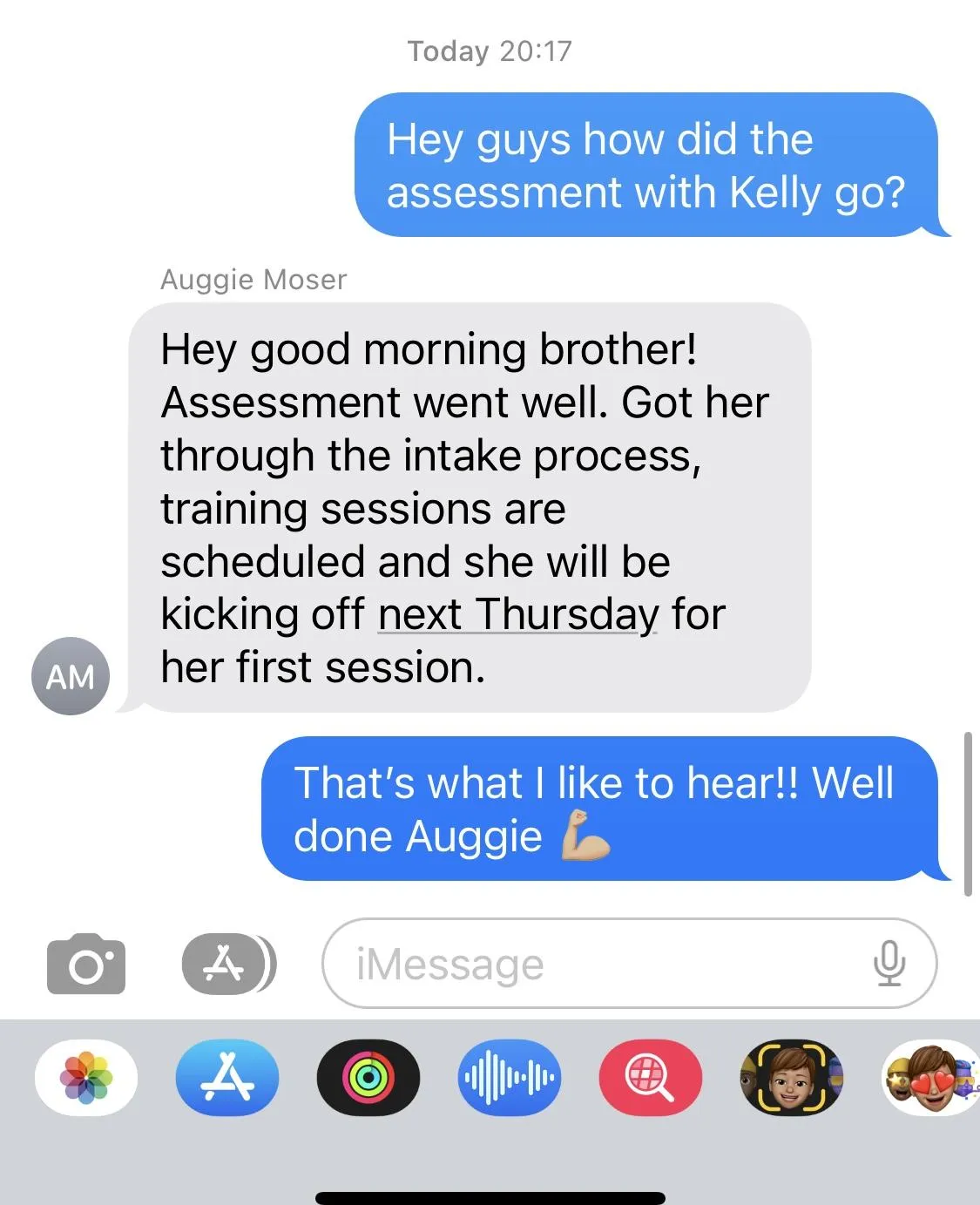The height and width of the screenshot is (1205, 980).
Task: Open the App Store iMessage app
Action: (227, 1078)
